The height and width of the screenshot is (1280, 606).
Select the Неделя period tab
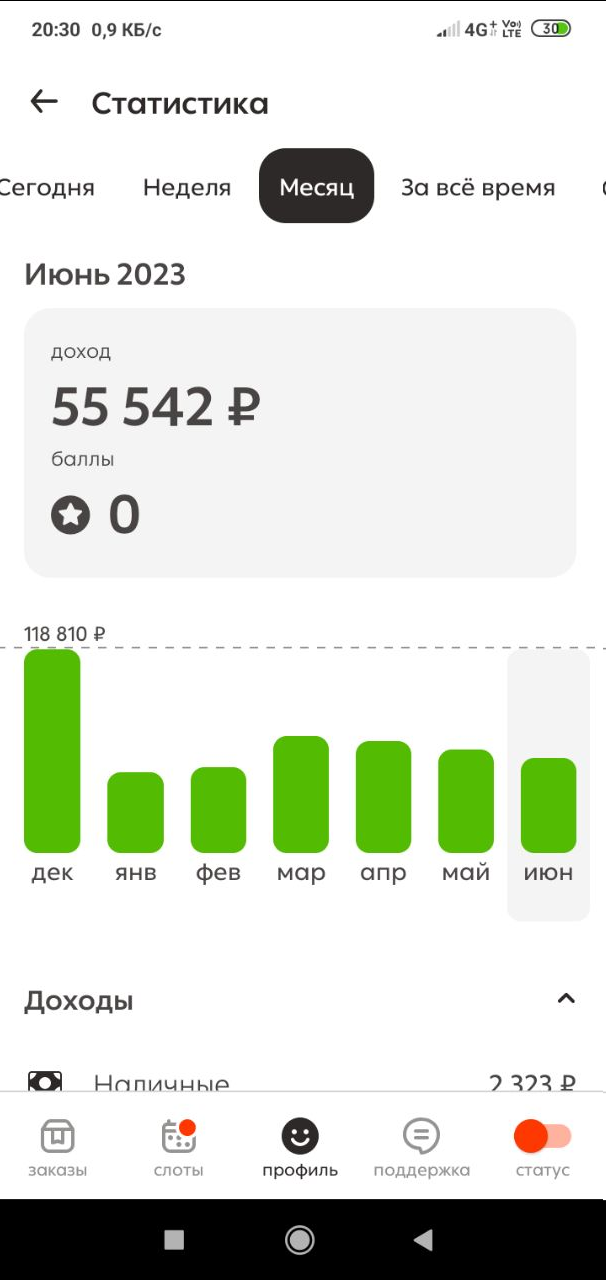[187, 187]
